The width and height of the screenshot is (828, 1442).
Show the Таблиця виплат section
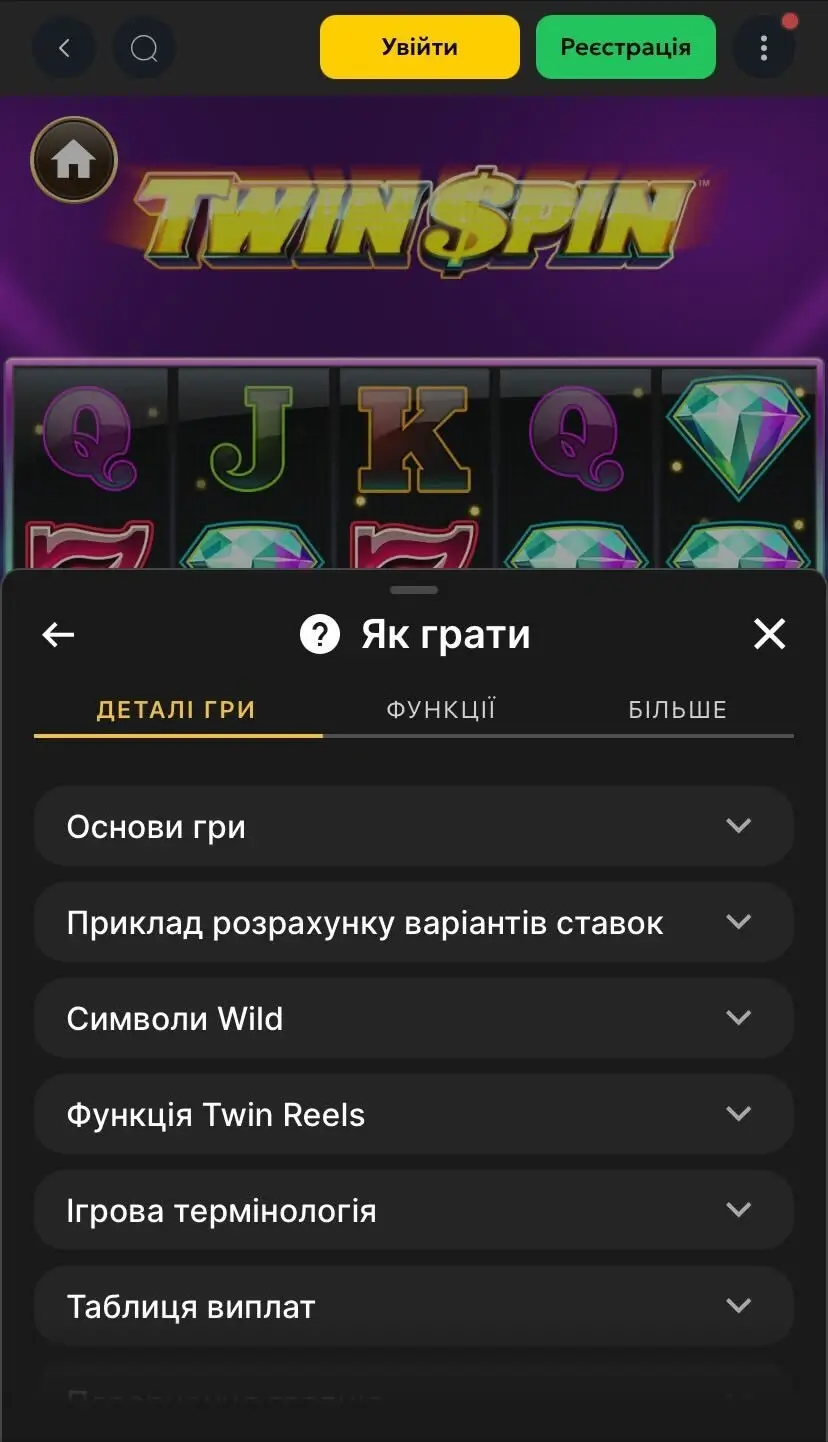(413, 1305)
